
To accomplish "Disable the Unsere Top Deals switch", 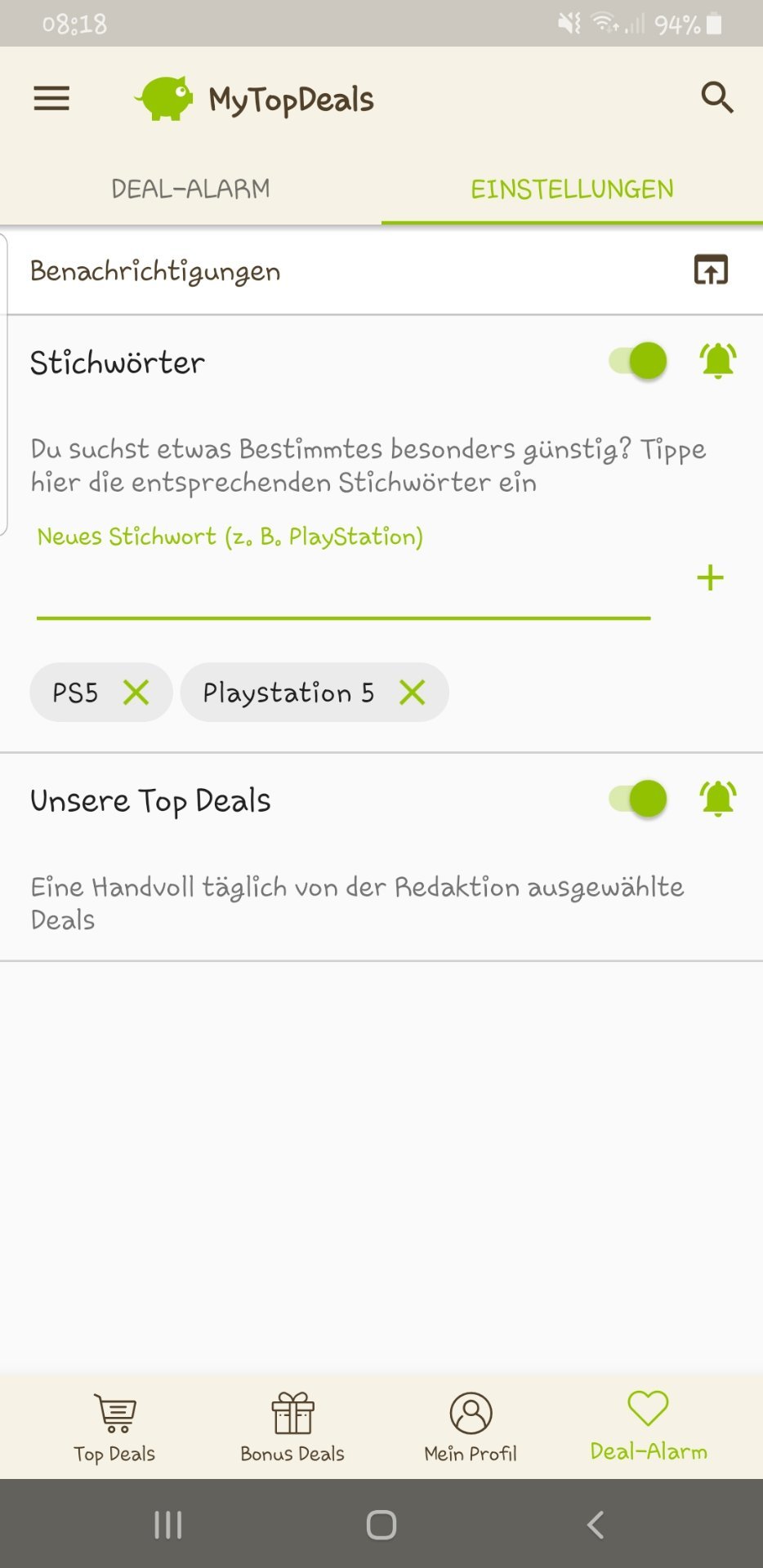I will (x=639, y=798).
